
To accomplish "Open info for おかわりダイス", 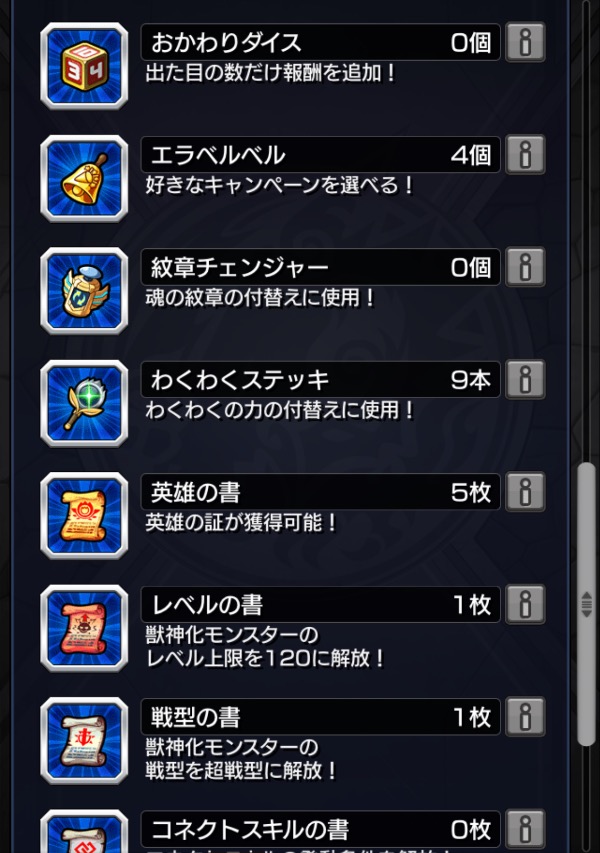I will click(x=525, y=43).
